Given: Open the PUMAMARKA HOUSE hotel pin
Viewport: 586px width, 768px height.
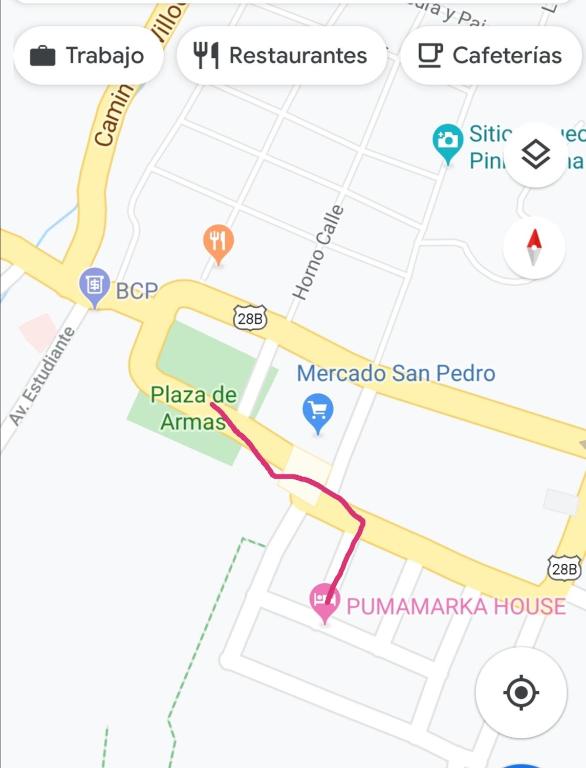Looking at the screenshot, I should (324, 602).
